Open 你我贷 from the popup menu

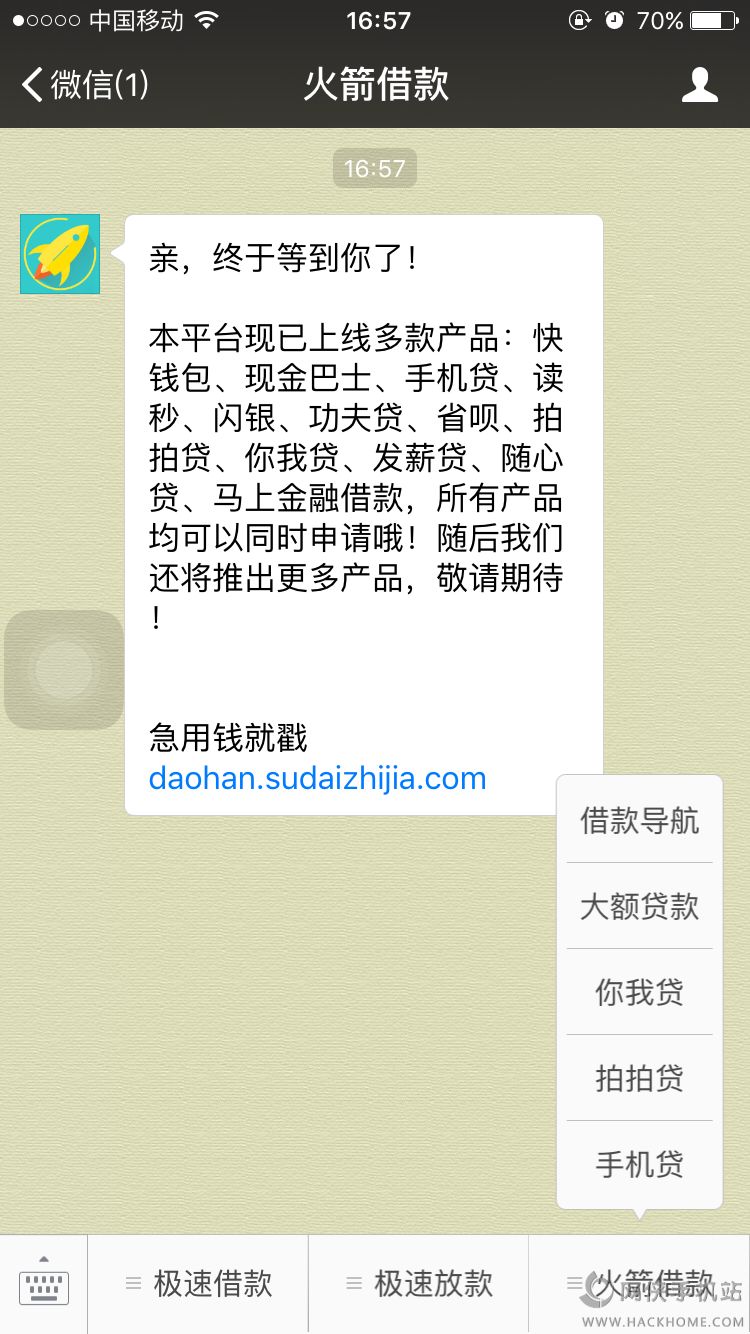639,992
